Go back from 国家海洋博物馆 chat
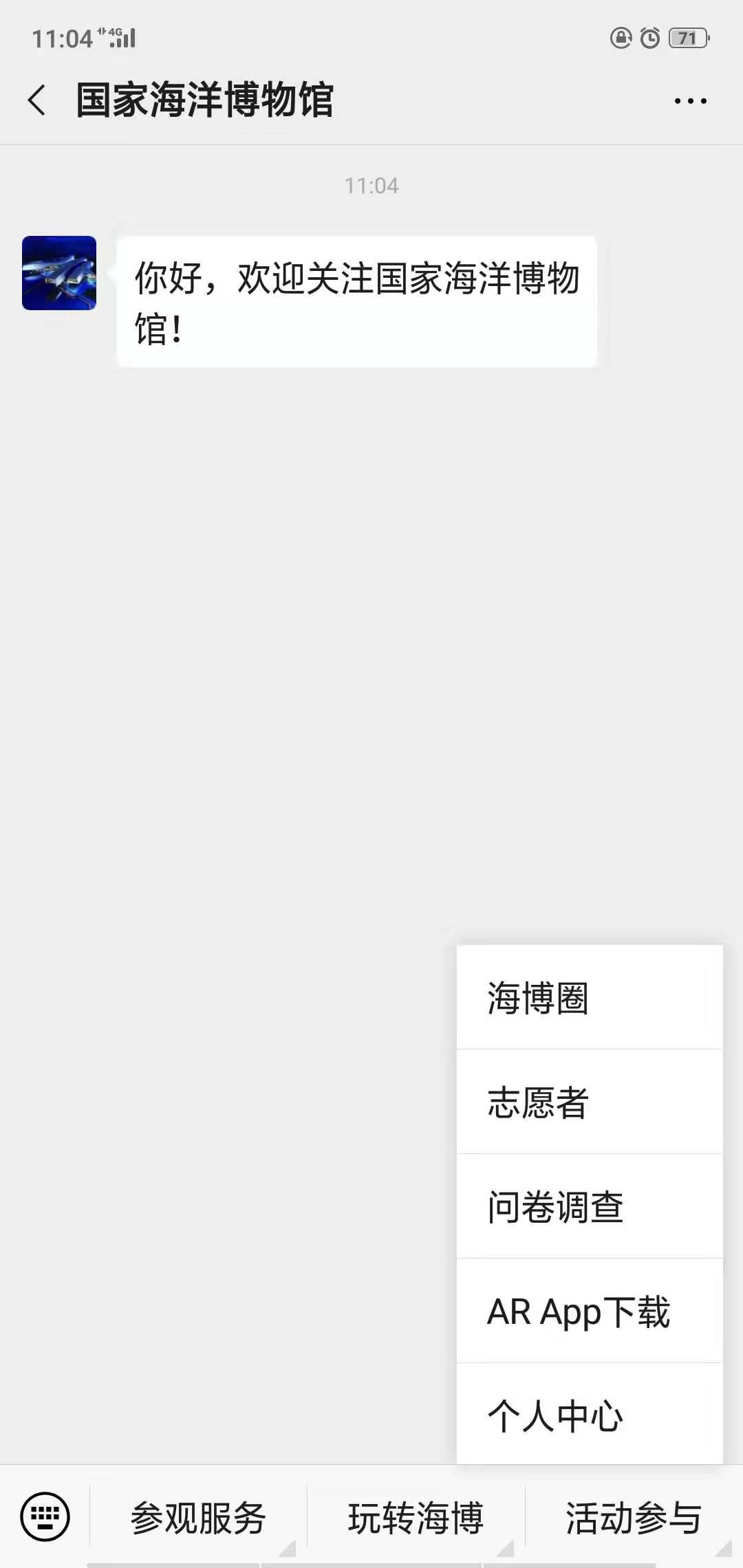 tap(37, 100)
